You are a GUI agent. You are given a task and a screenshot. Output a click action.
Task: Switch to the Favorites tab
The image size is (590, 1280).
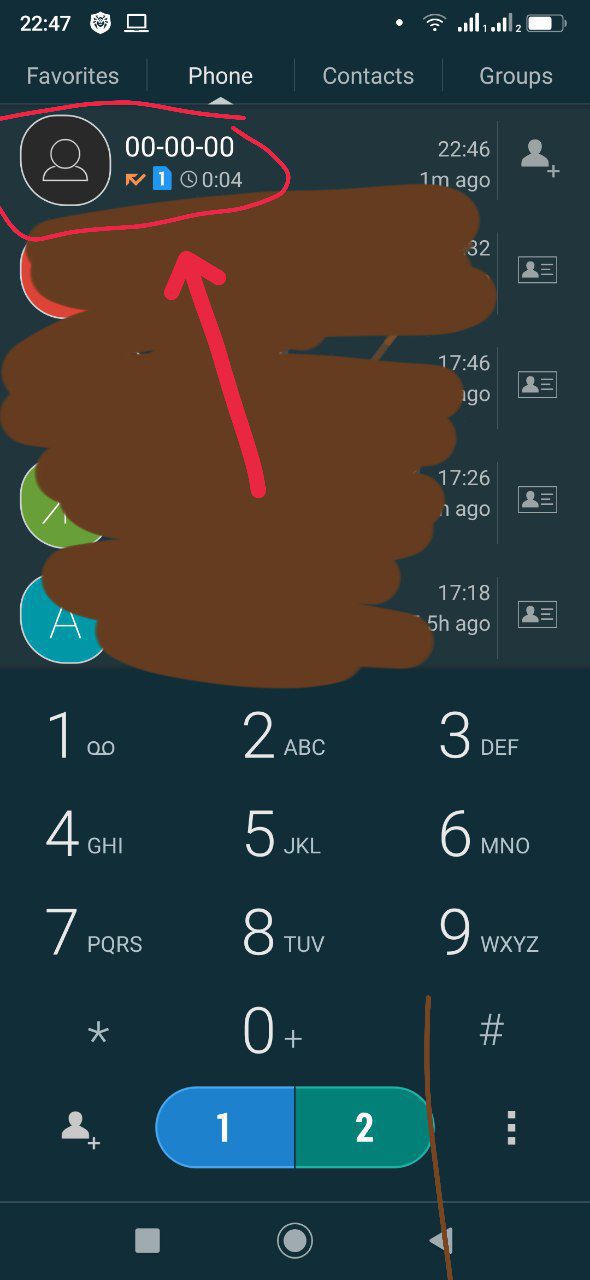(73, 76)
